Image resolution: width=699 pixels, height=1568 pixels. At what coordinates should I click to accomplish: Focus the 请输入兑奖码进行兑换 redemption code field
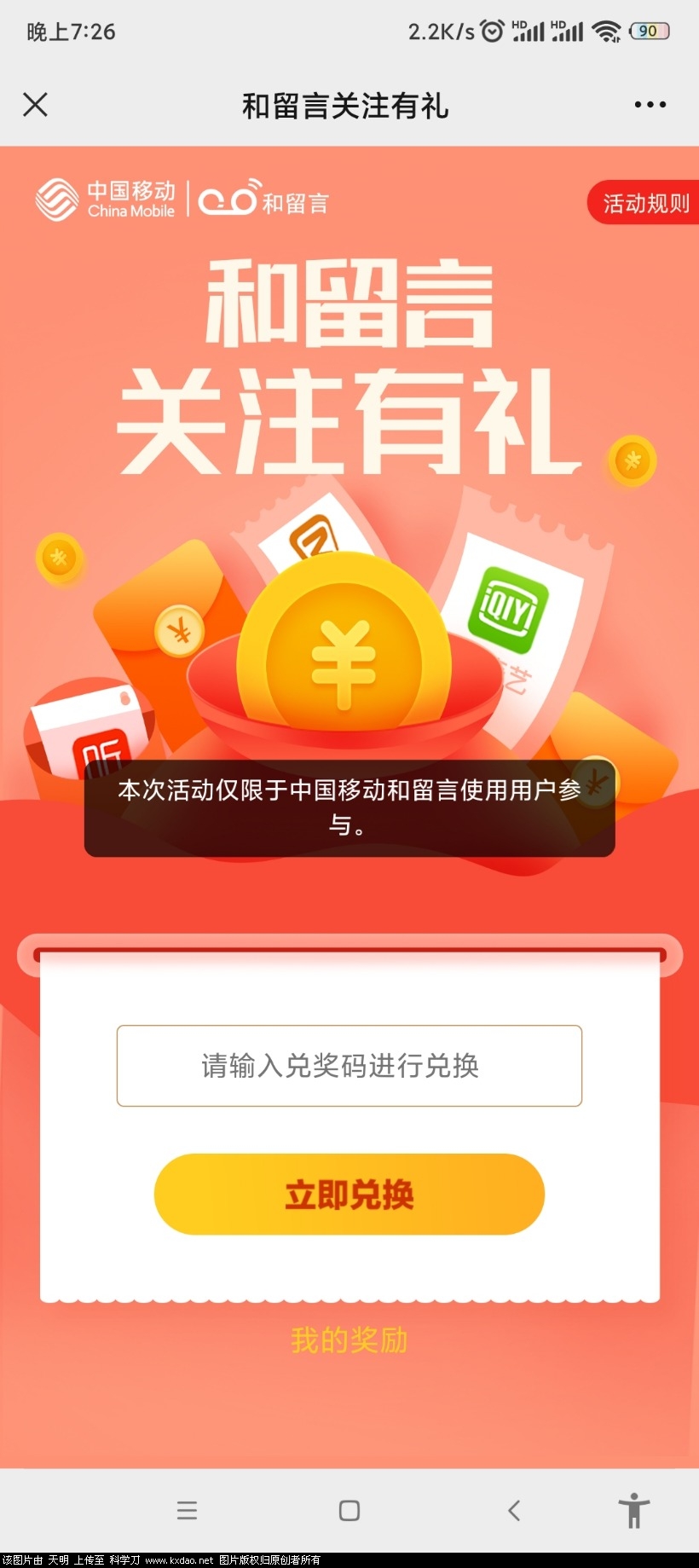pyautogui.click(x=349, y=1066)
